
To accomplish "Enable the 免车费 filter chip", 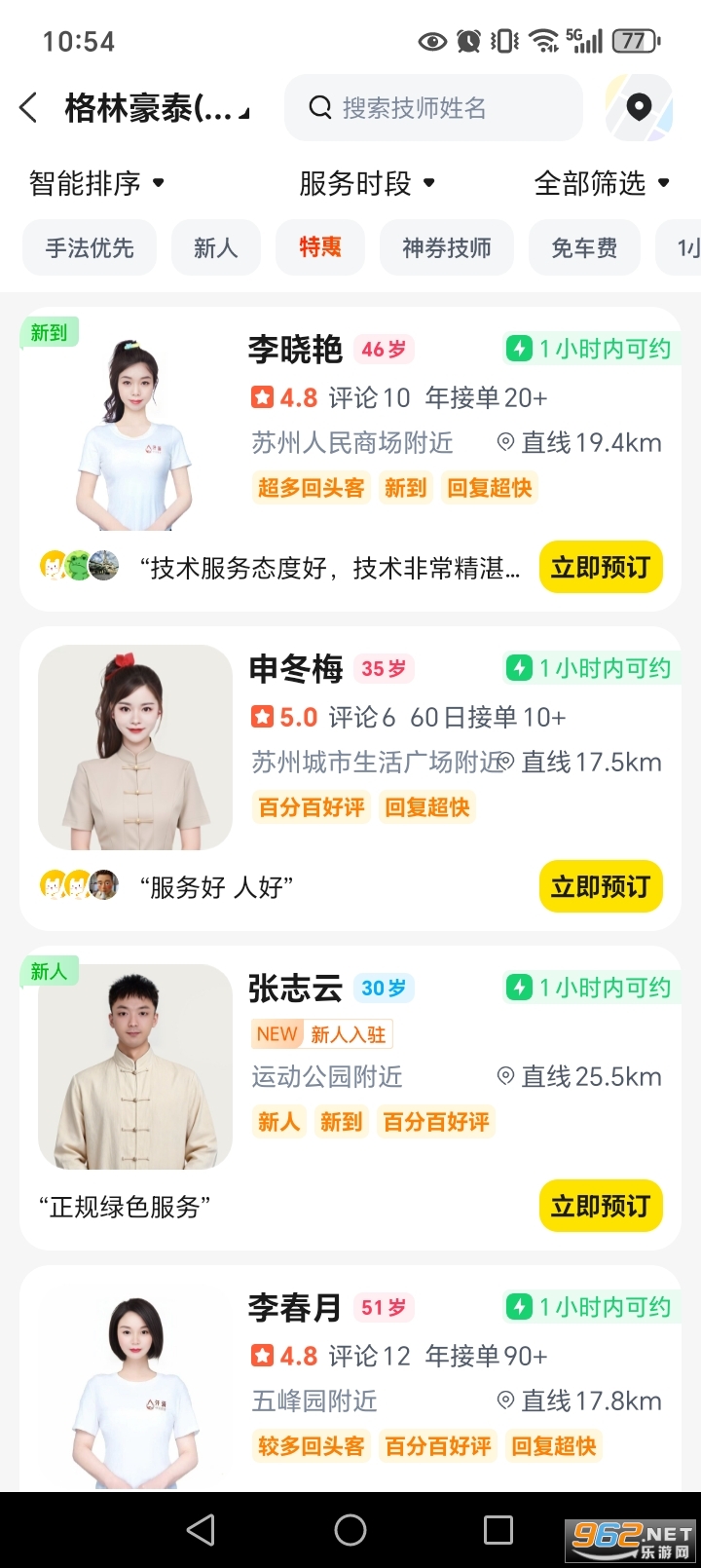I will [584, 247].
